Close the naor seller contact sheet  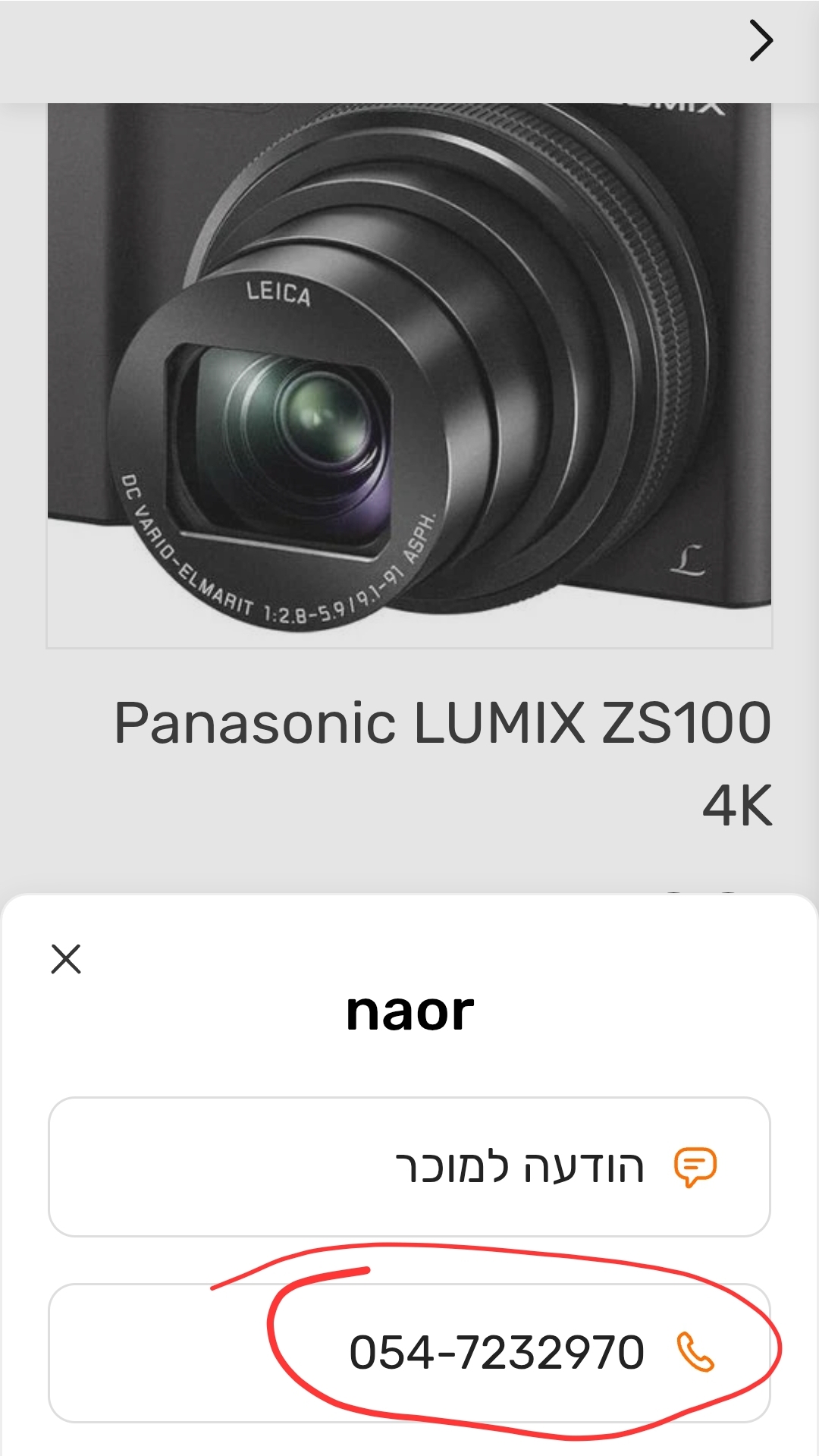66,959
